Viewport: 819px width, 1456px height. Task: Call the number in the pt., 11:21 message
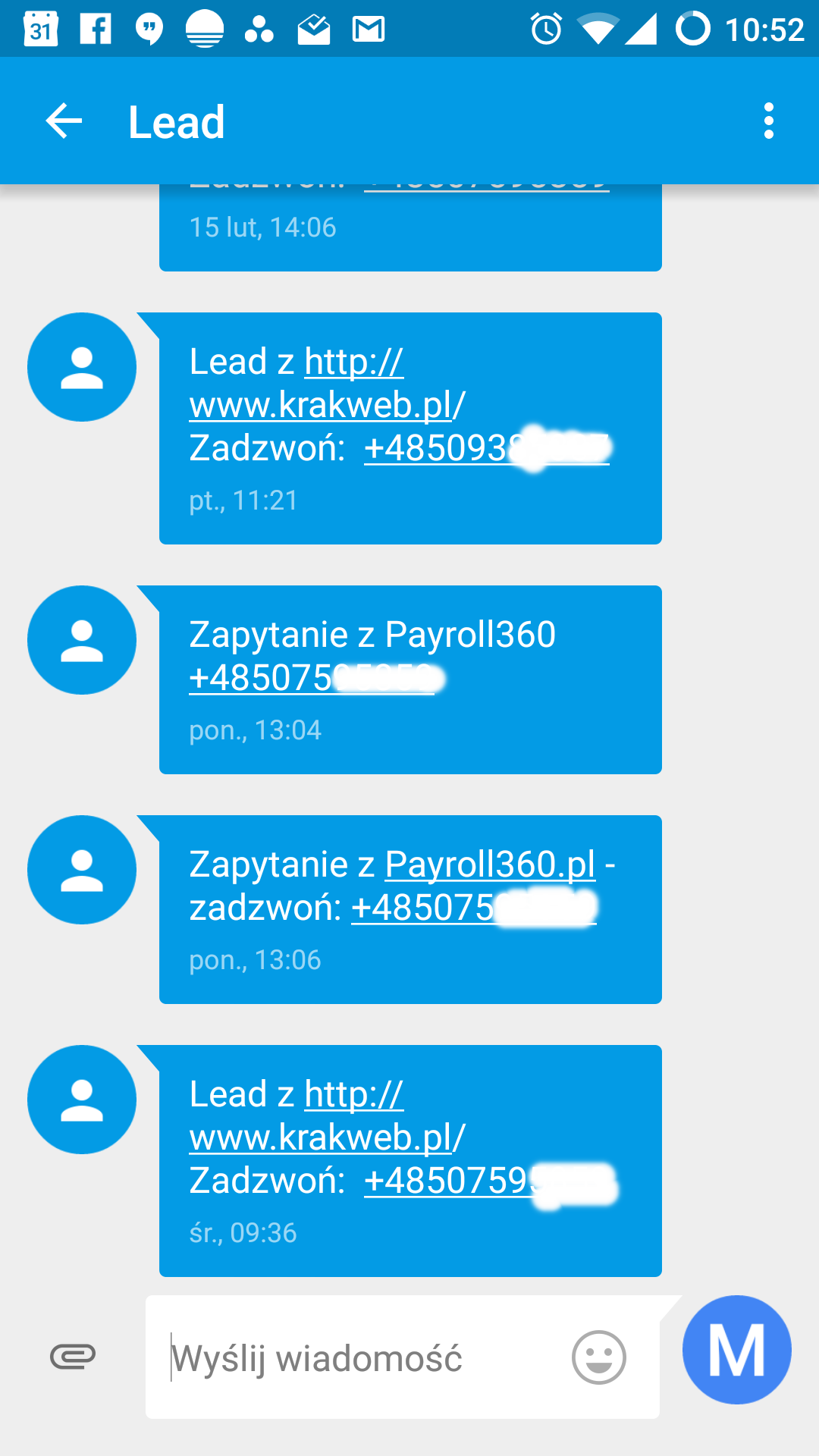[487, 448]
